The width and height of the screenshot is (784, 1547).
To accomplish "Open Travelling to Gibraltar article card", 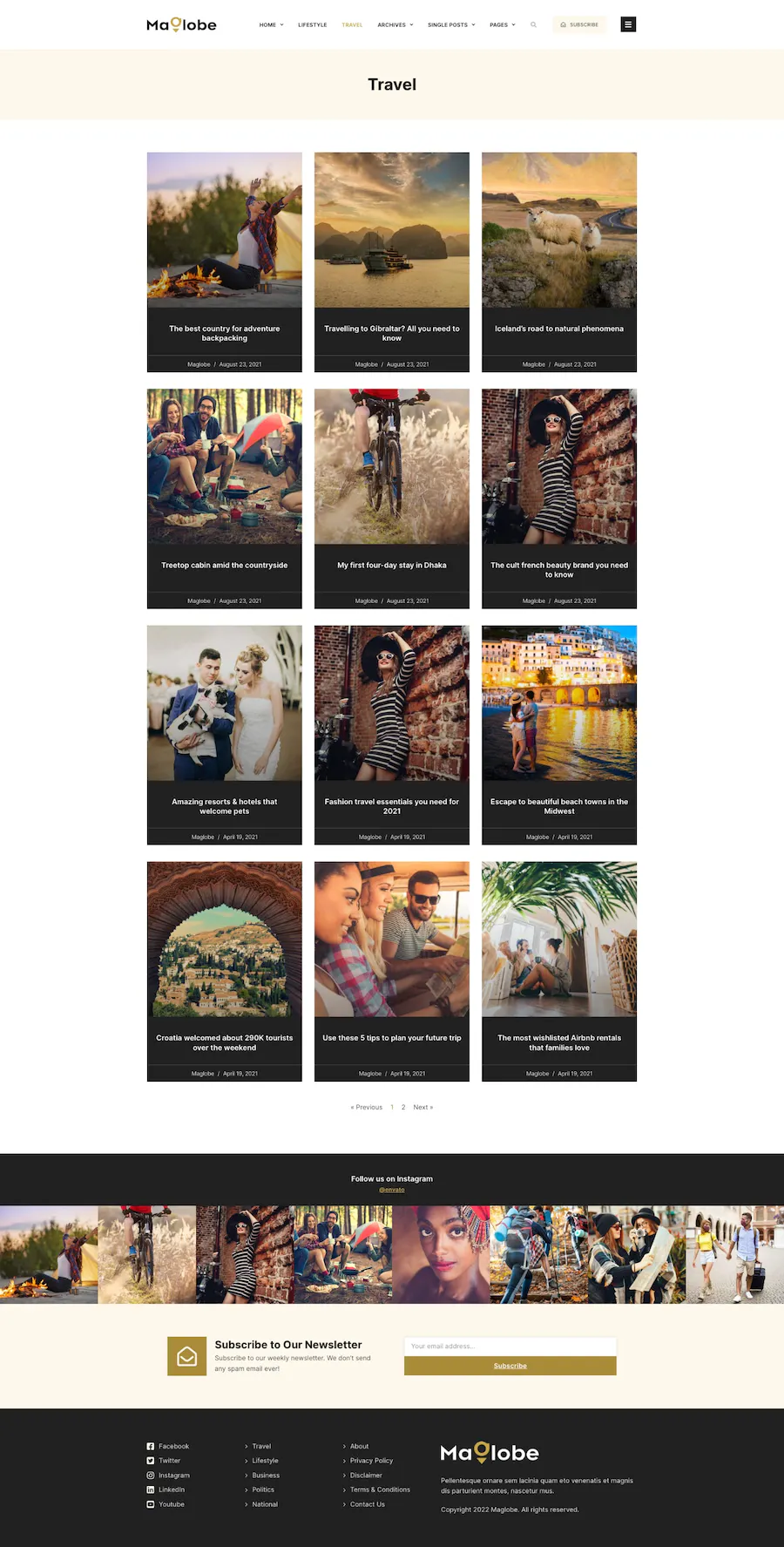I will [392, 333].
